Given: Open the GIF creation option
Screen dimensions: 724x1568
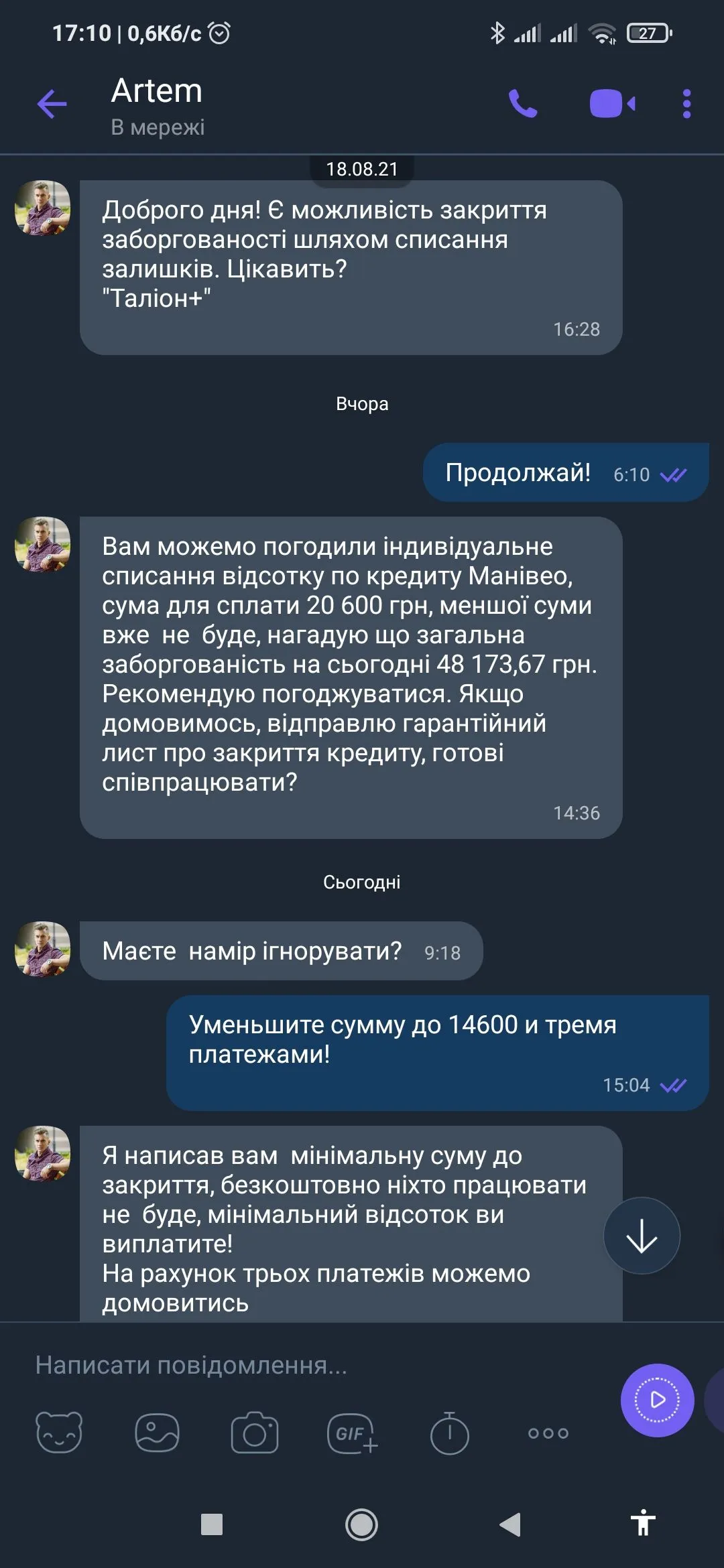Looking at the screenshot, I should coord(352,1433).
